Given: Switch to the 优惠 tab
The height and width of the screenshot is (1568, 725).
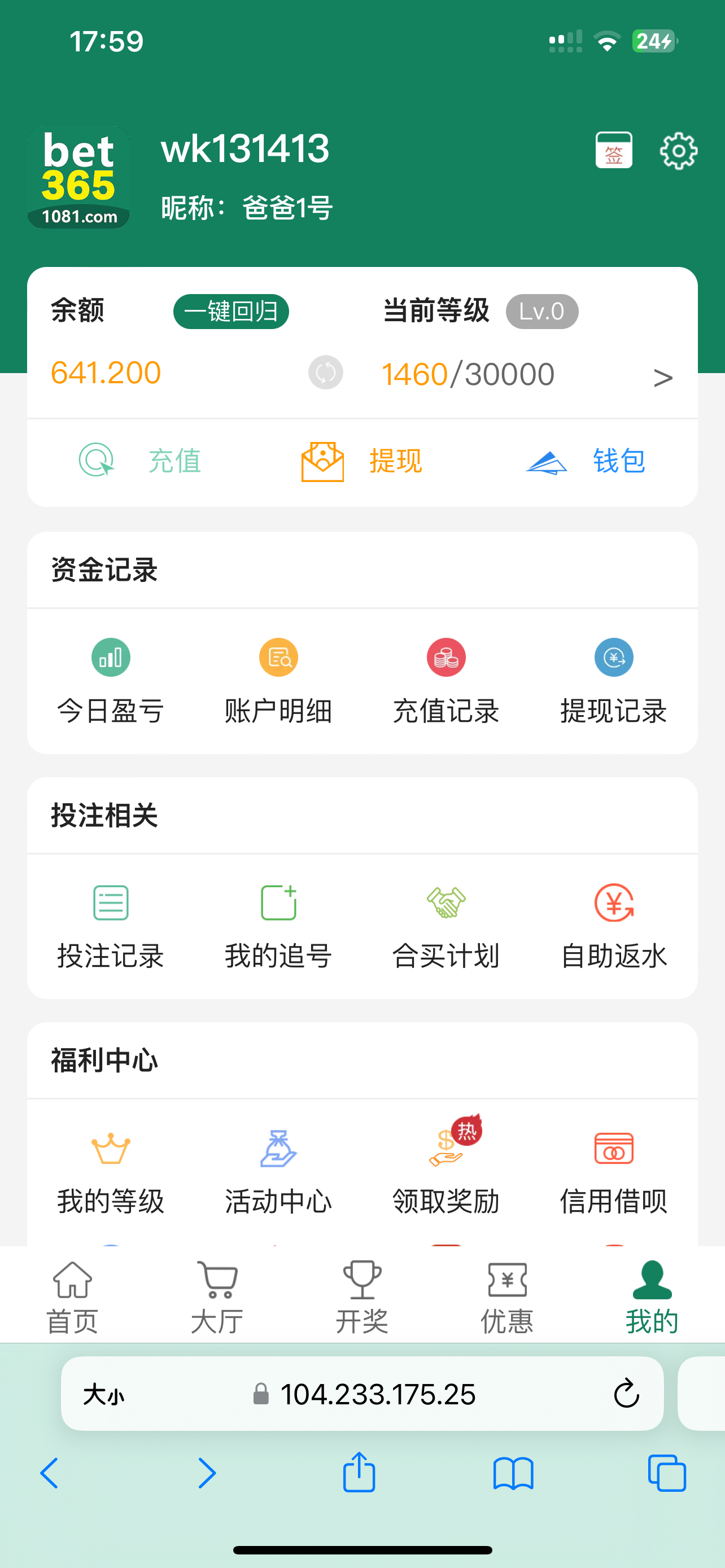Looking at the screenshot, I should (x=507, y=1297).
